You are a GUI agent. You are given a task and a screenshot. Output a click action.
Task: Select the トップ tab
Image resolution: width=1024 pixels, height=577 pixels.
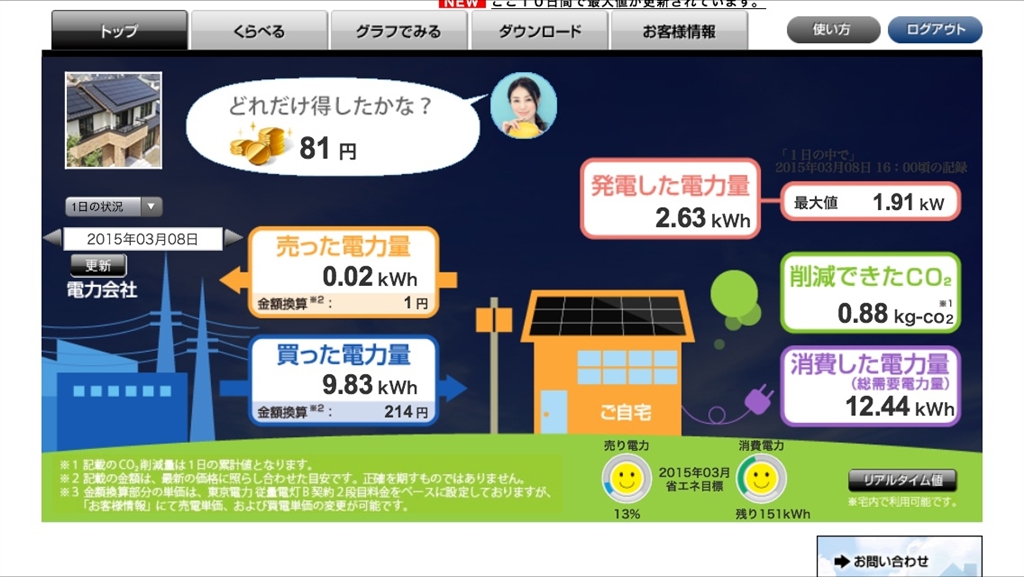point(119,31)
